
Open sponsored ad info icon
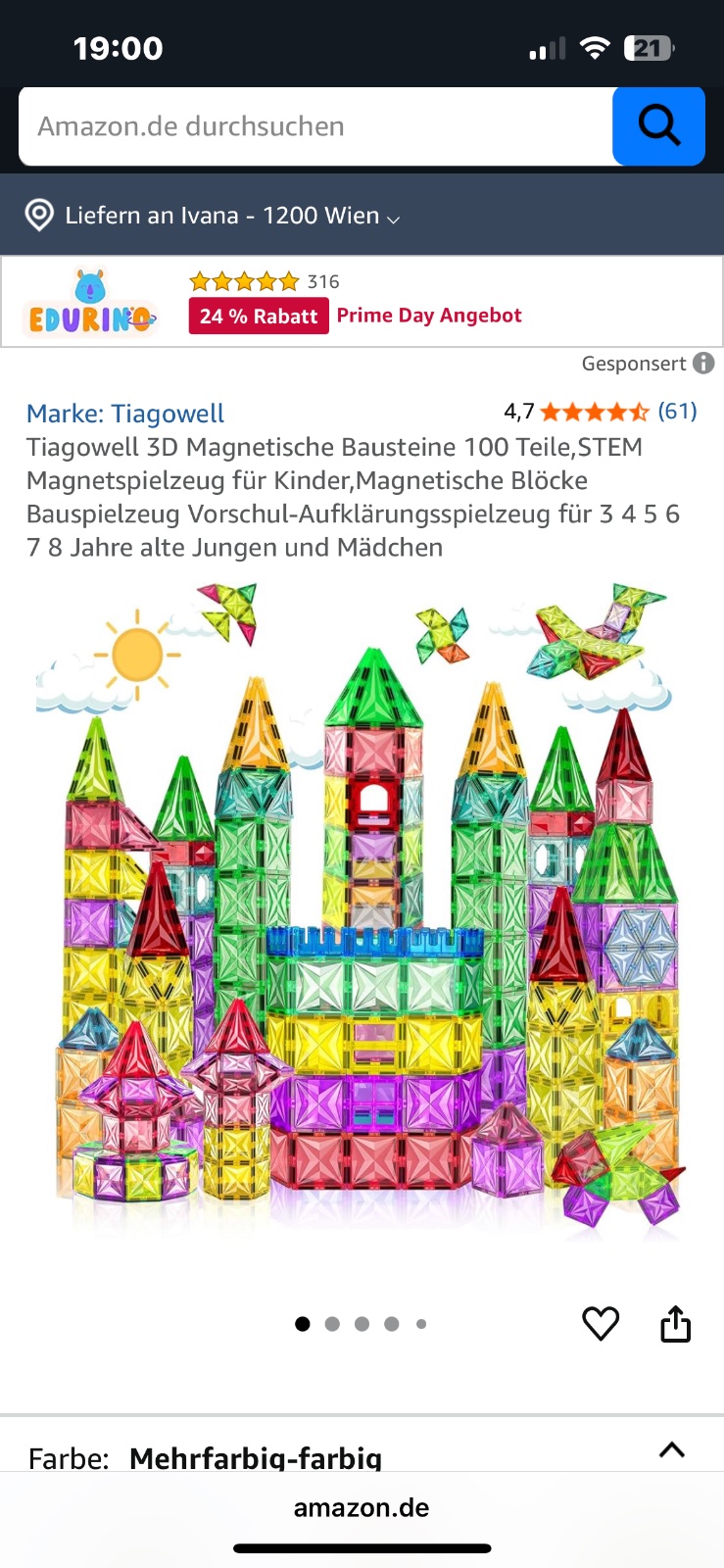703,364
